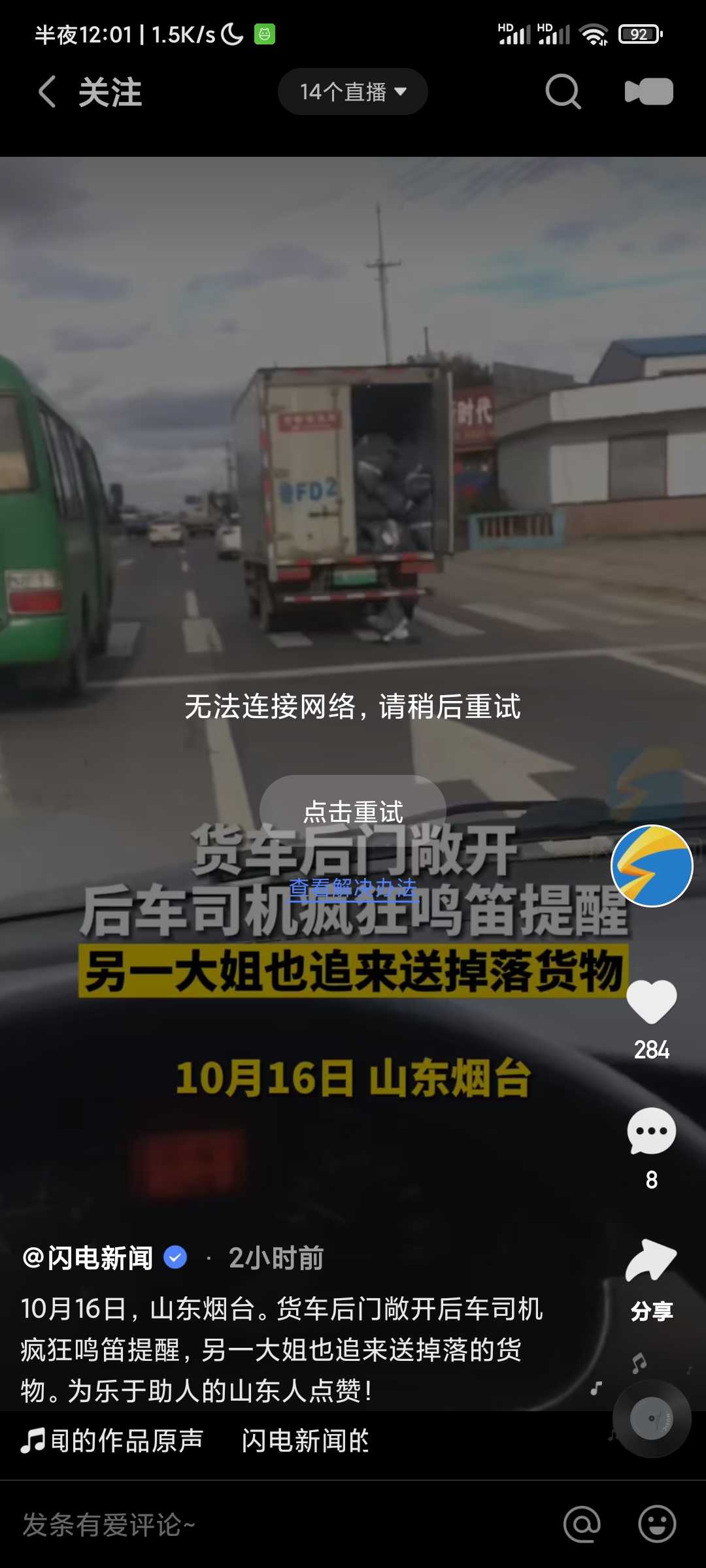The image size is (706, 1568).
Task: Open the comments bubble
Action: click(x=652, y=1131)
